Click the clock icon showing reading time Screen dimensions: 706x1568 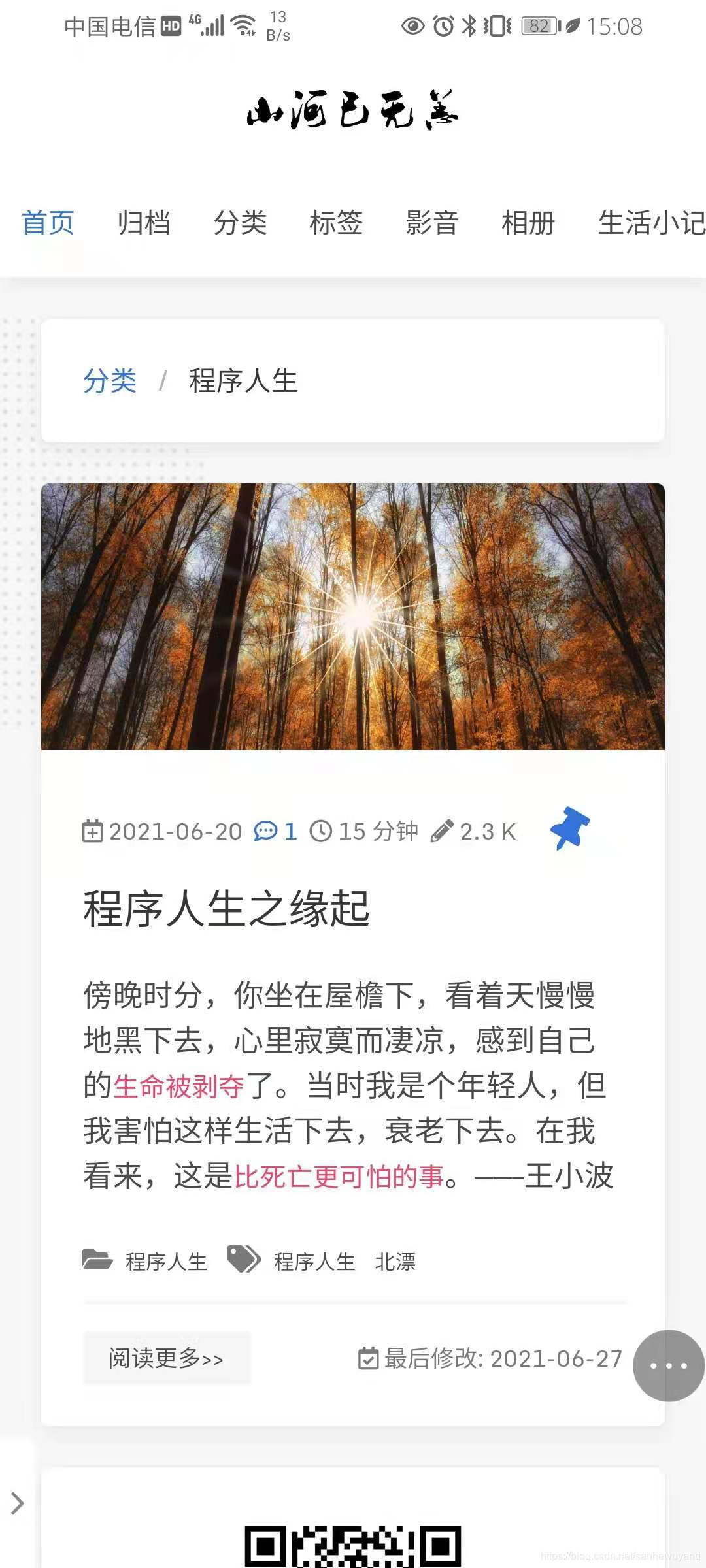point(322,830)
